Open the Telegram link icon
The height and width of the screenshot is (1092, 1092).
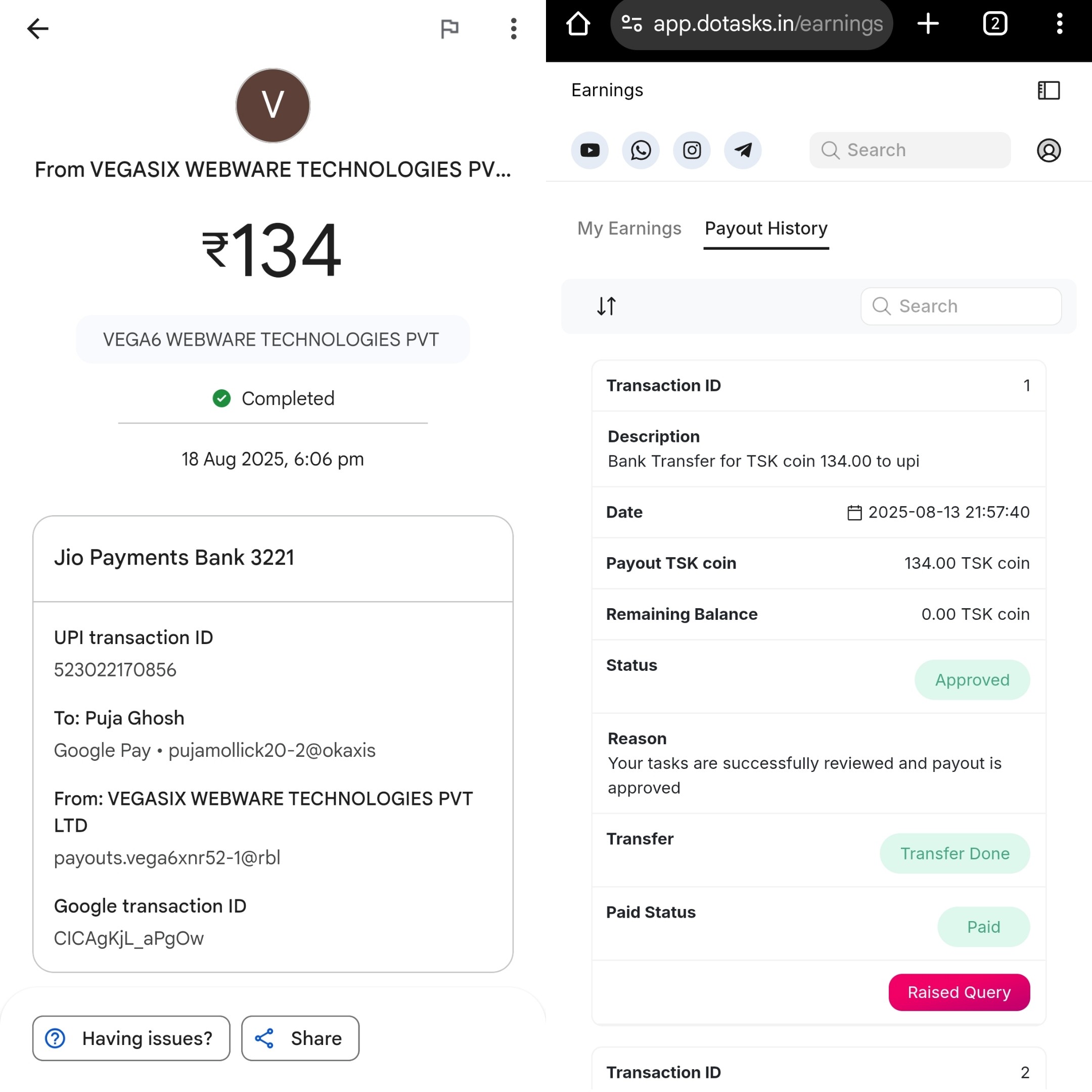743,150
